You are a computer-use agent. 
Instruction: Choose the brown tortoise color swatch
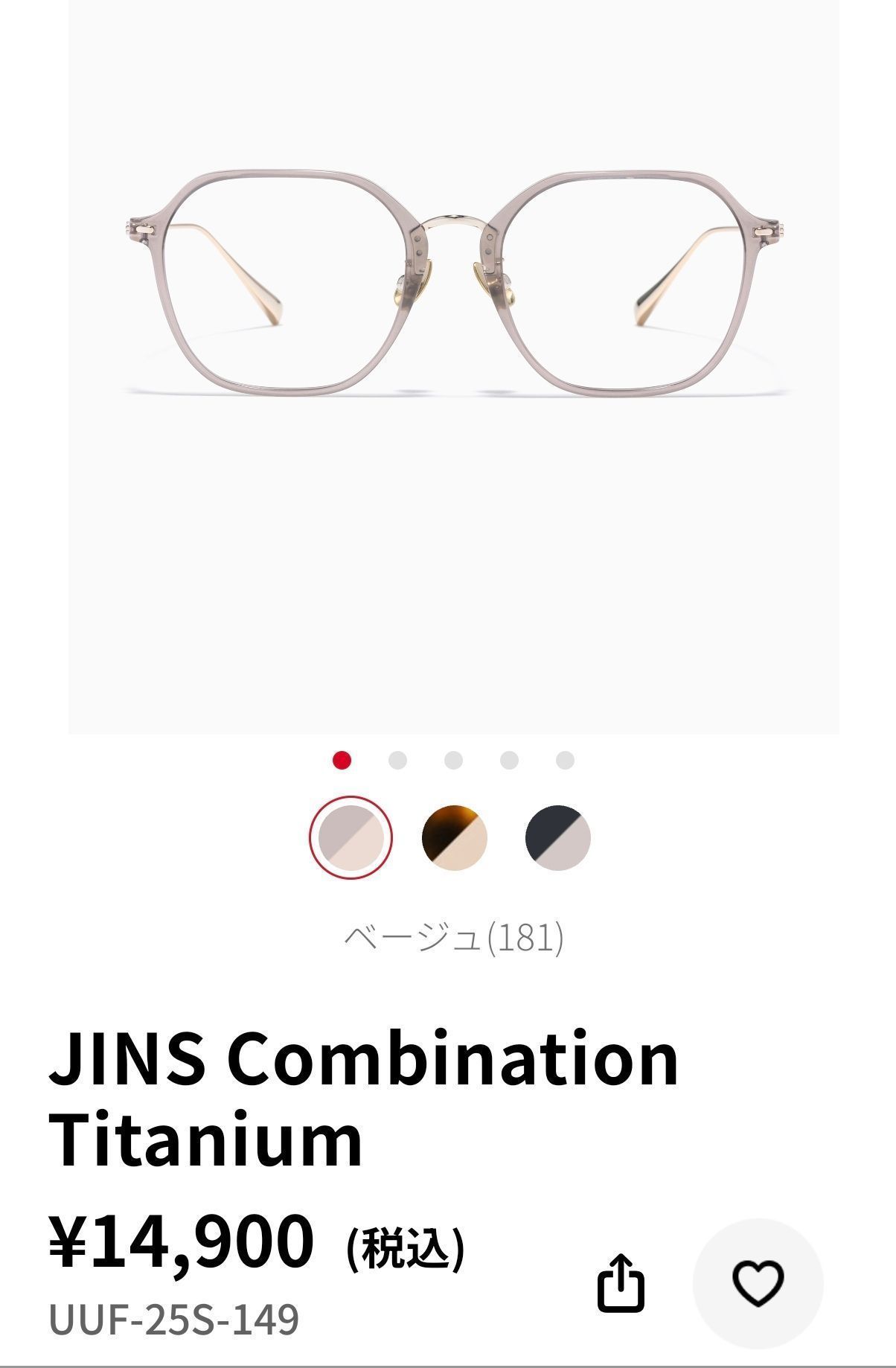click(454, 837)
